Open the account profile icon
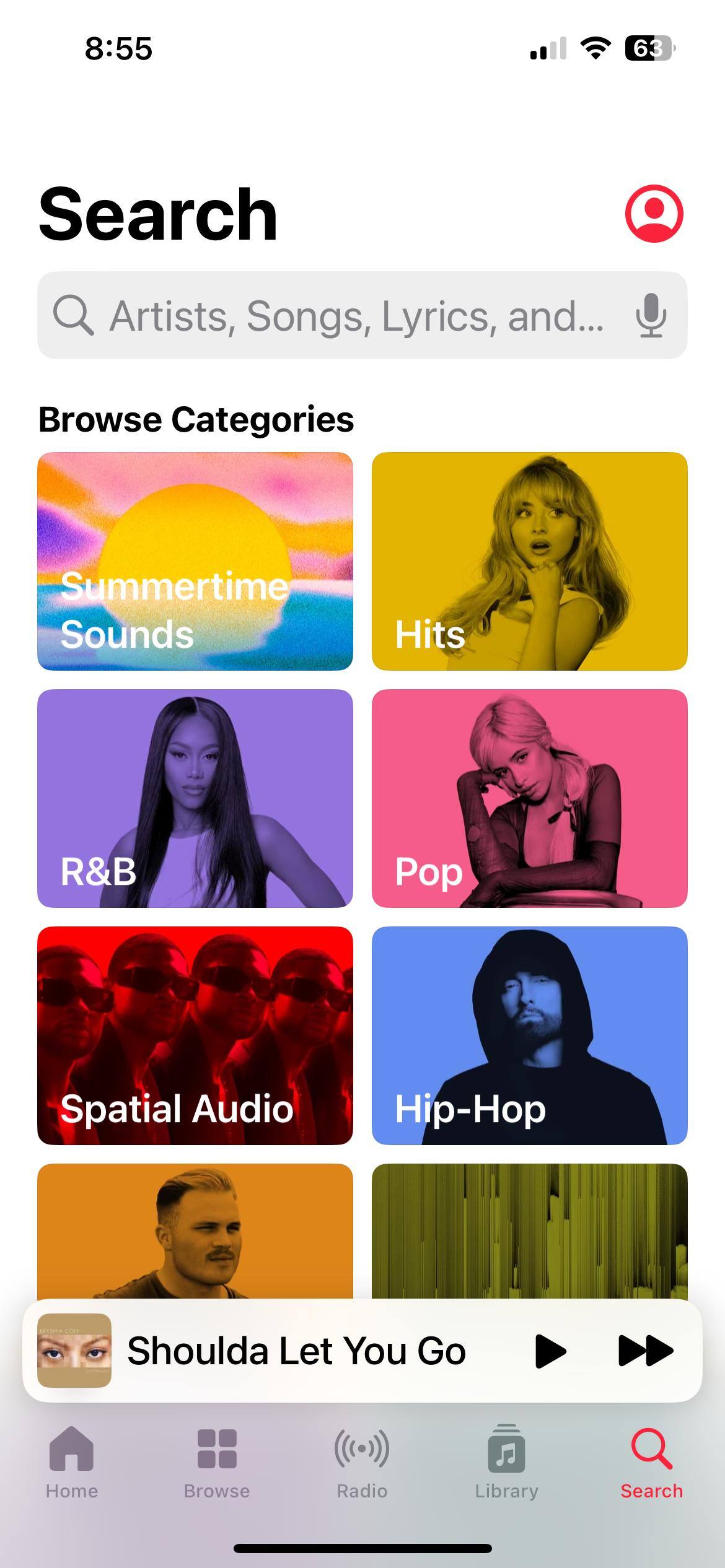This screenshot has height=1568, width=725. coord(654,214)
